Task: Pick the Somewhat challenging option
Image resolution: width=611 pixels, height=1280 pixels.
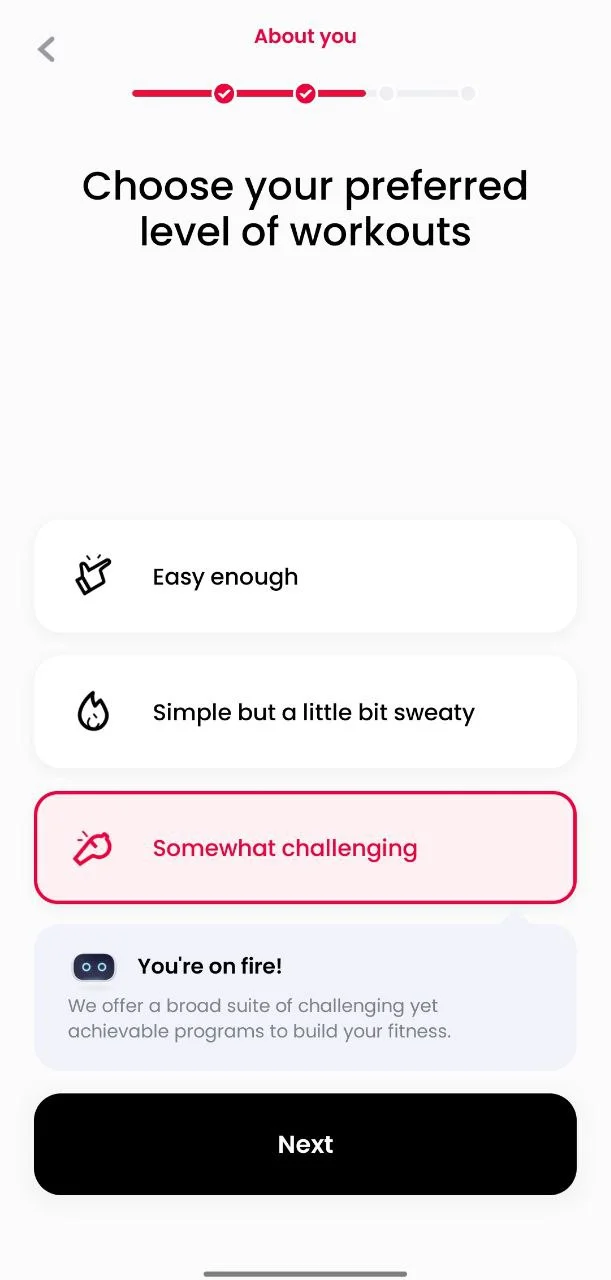Action: 305,848
